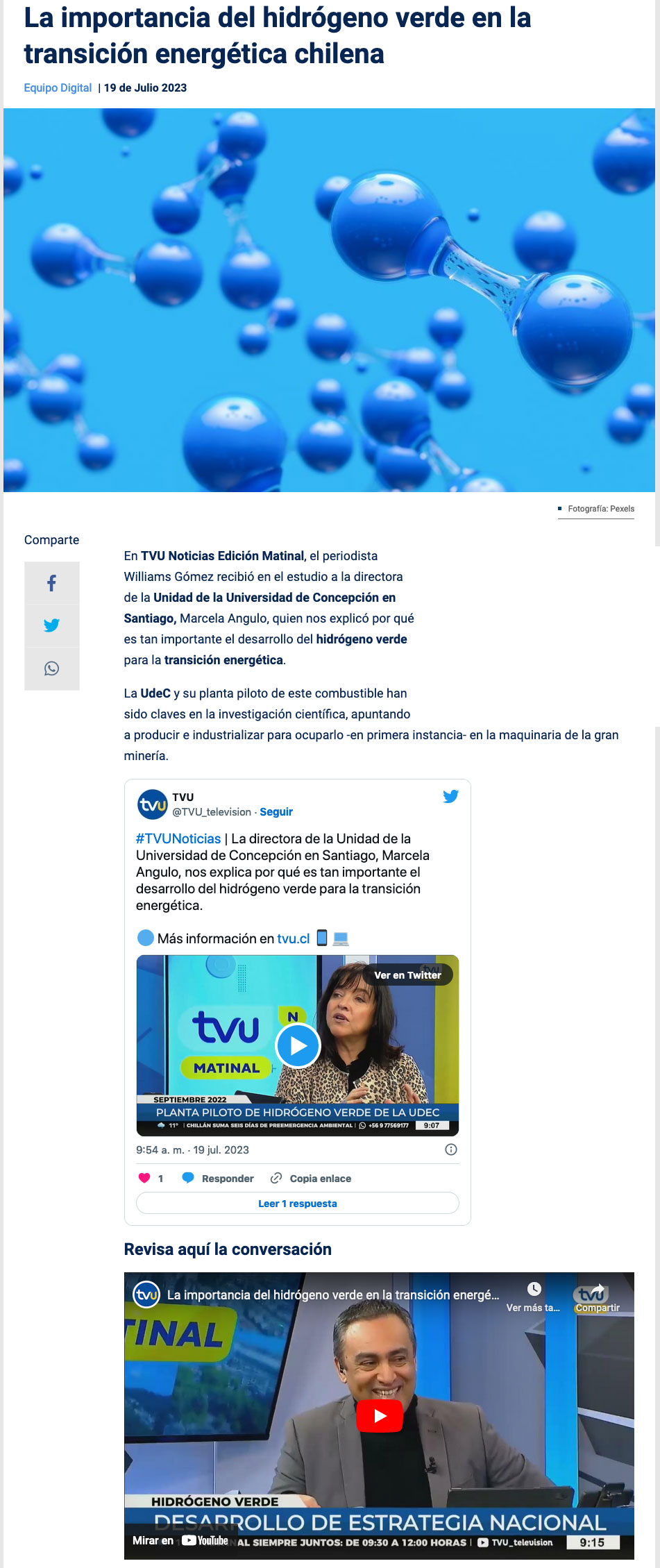The width and height of the screenshot is (660, 1568).
Task: Open the #TVUNoticias hashtag
Action: click(178, 838)
